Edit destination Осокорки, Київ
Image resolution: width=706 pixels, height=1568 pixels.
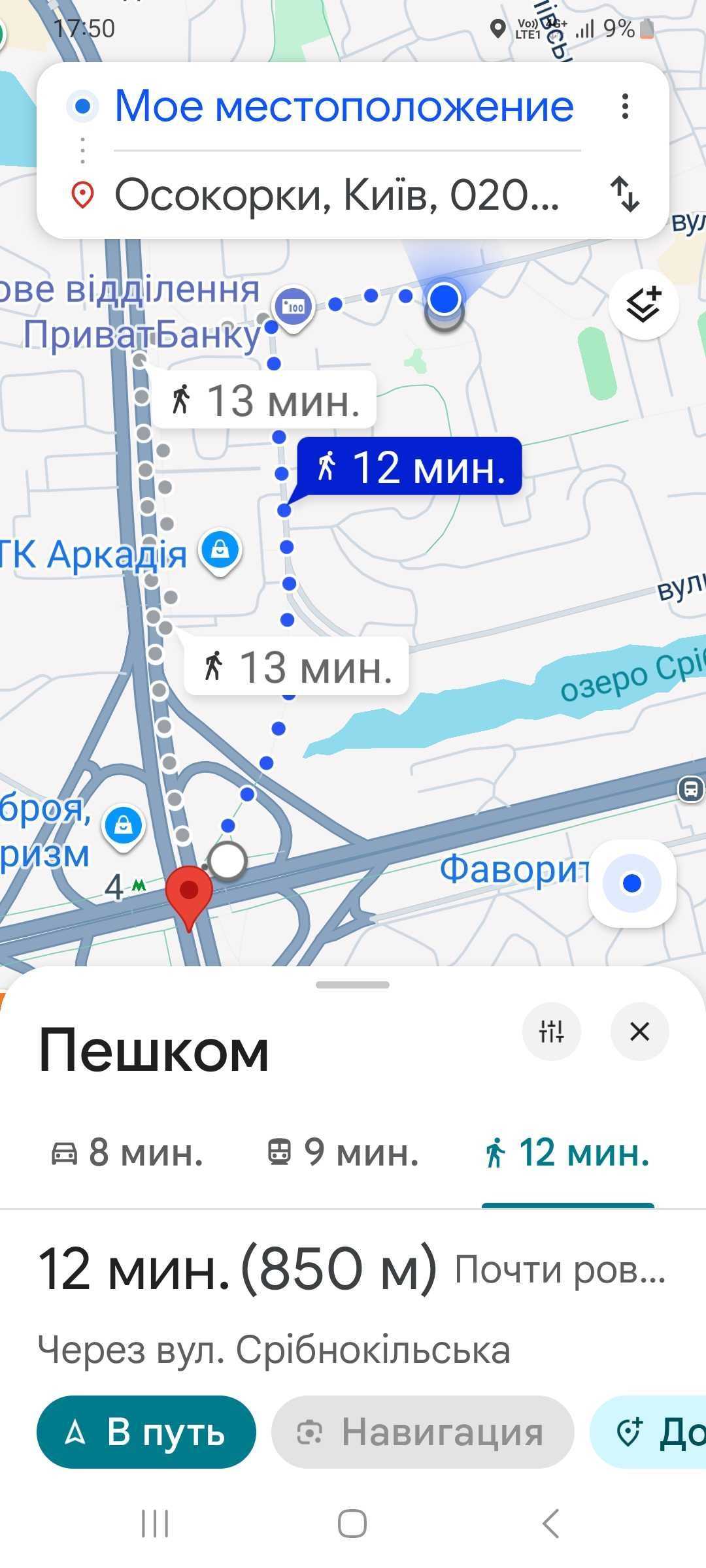337,195
